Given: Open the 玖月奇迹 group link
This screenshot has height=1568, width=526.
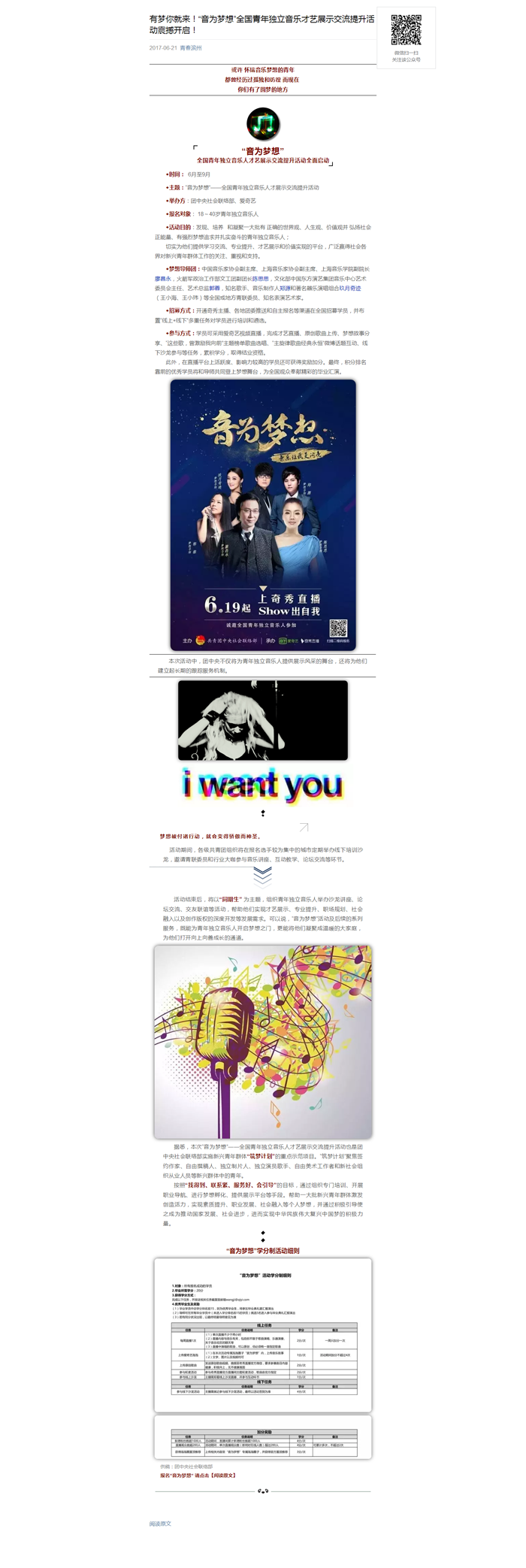Looking at the screenshot, I should click(x=349, y=288).
